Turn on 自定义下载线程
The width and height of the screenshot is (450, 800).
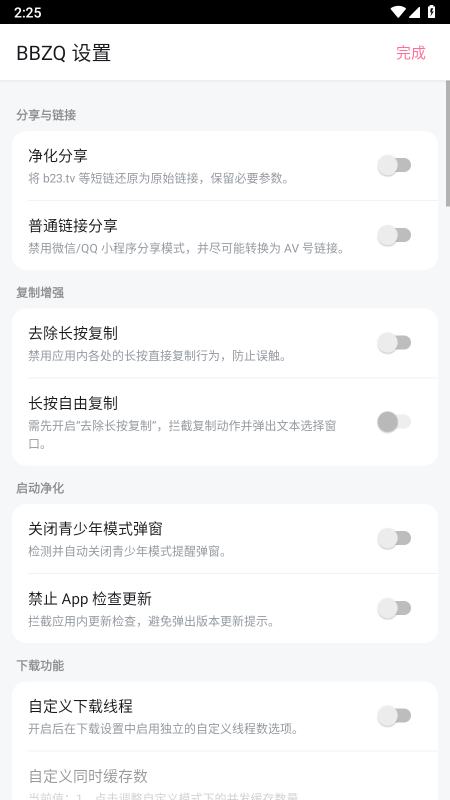pyautogui.click(x=394, y=716)
